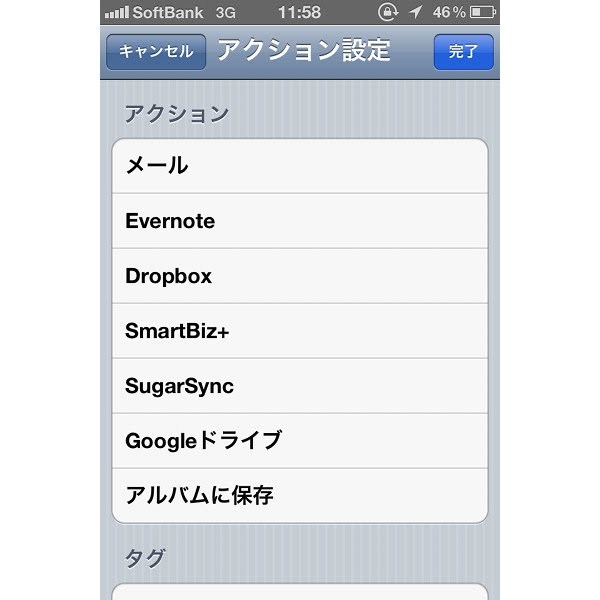This screenshot has height=600, width=600.
Task: Tap the アルバムに保存 row
Action: point(299,495)
